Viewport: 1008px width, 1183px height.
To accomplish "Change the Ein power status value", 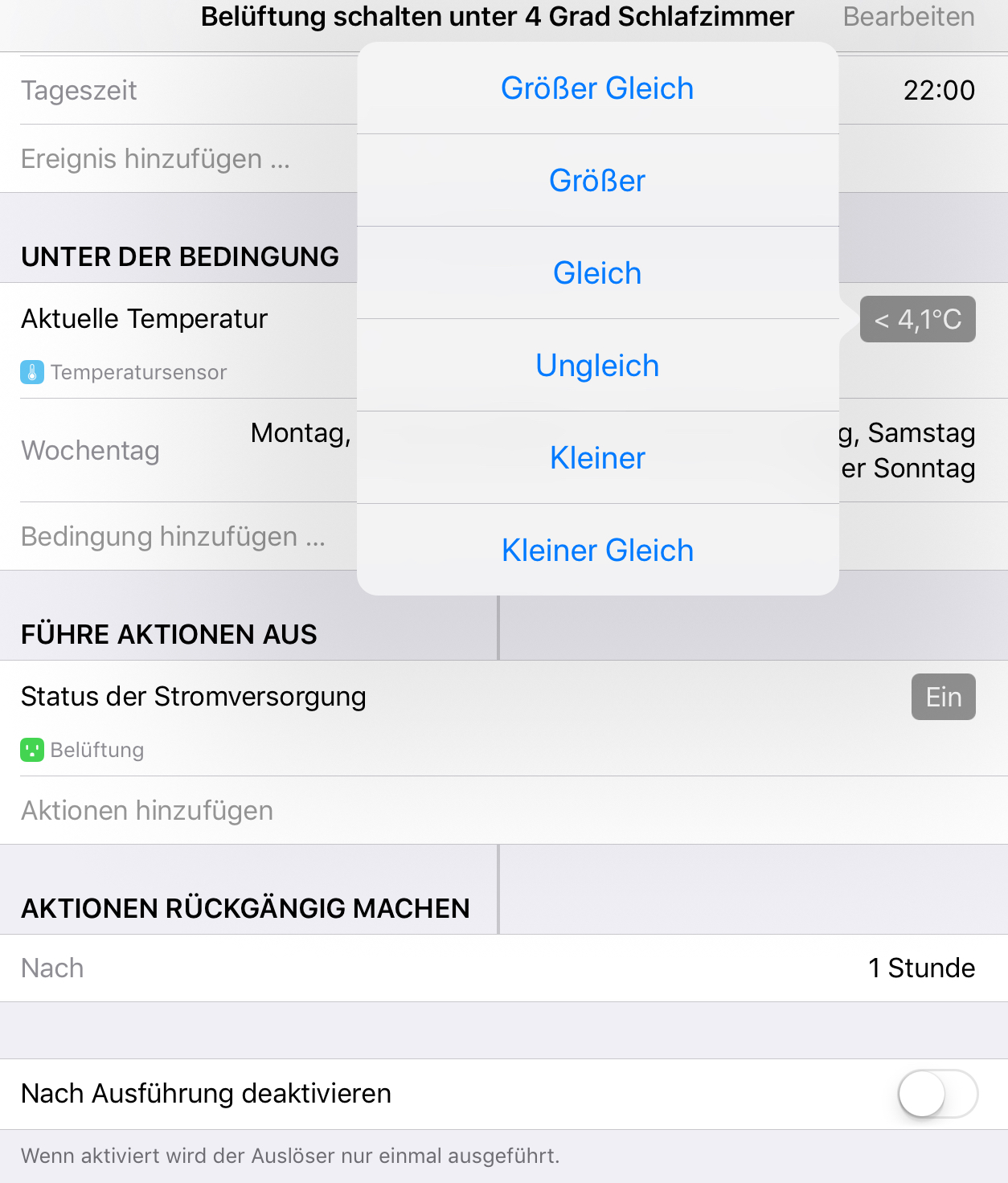I will pyautogui.click(x=943, y=697).
